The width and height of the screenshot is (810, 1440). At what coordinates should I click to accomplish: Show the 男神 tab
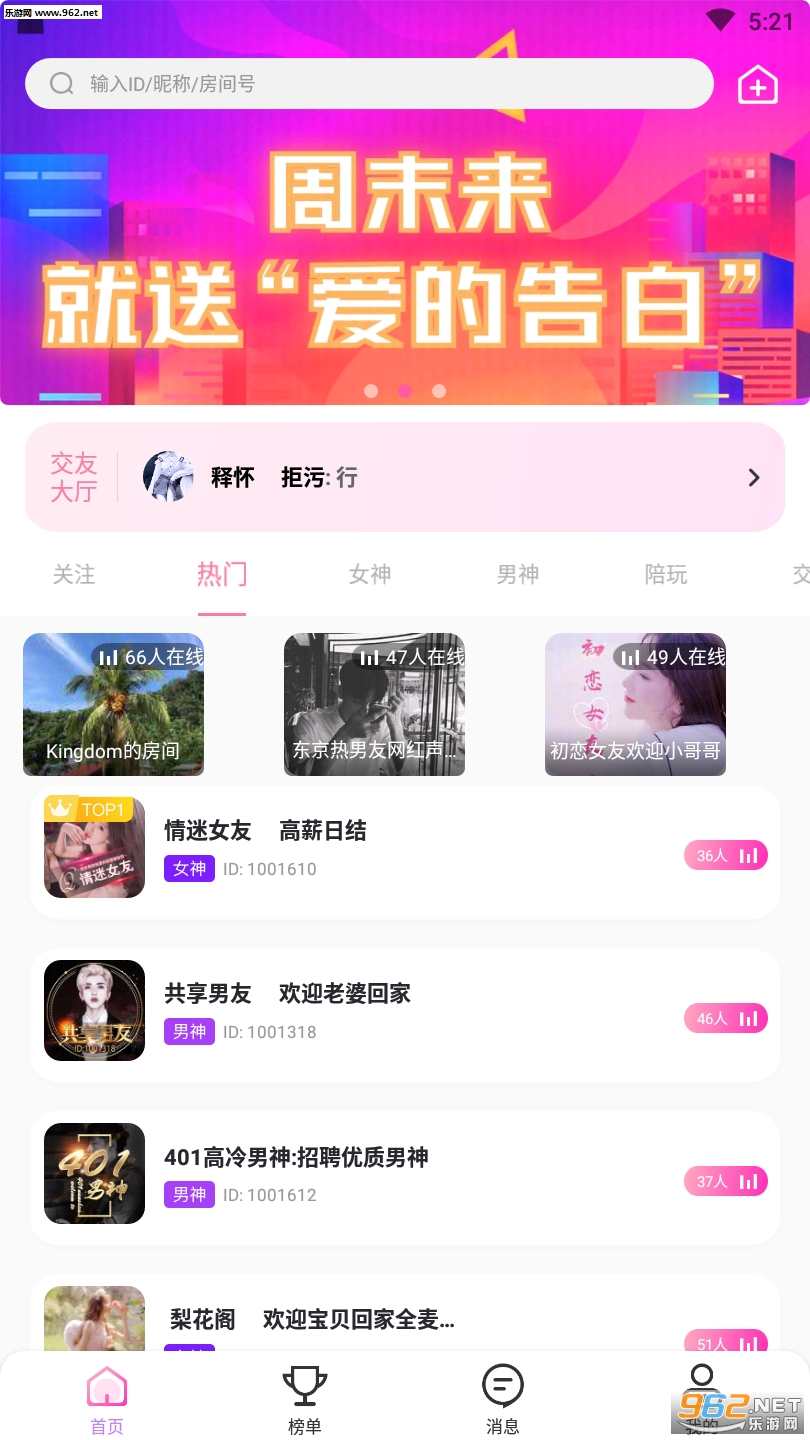tap(517, 574)
